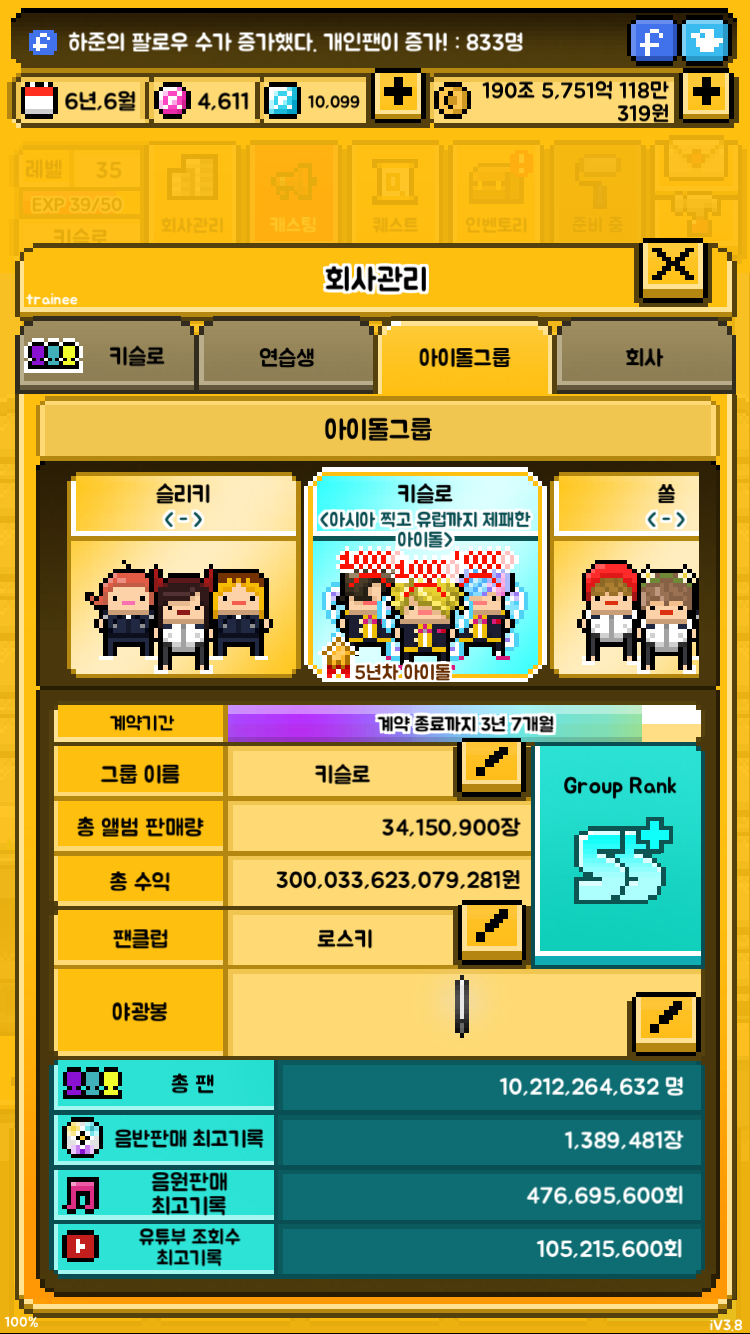Screen dimensions: 750x1334
Task: Switch to the 회사 tab
Action: (x=643, y=356)
